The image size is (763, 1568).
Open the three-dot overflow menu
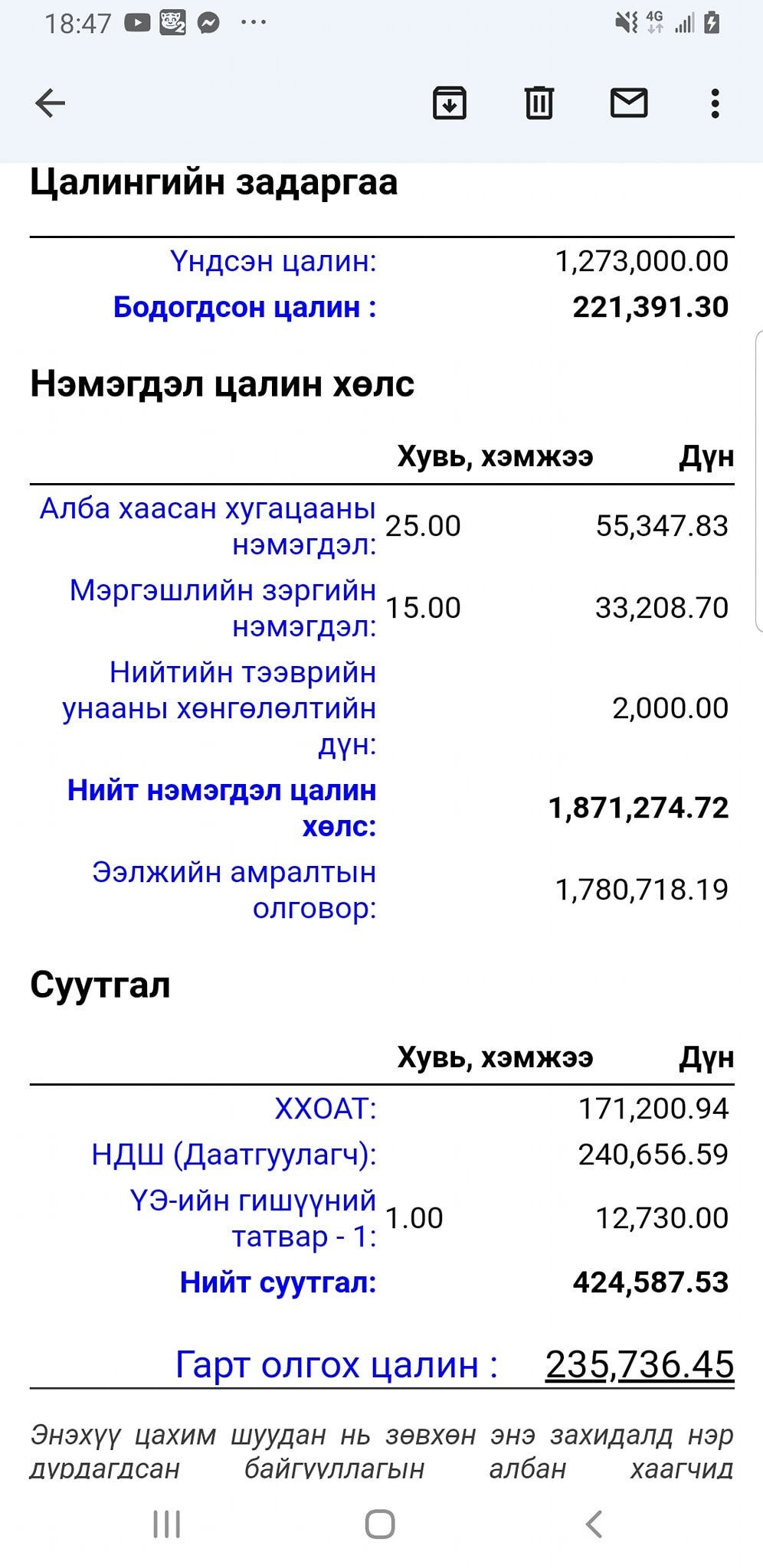click(x=715, y=103)
